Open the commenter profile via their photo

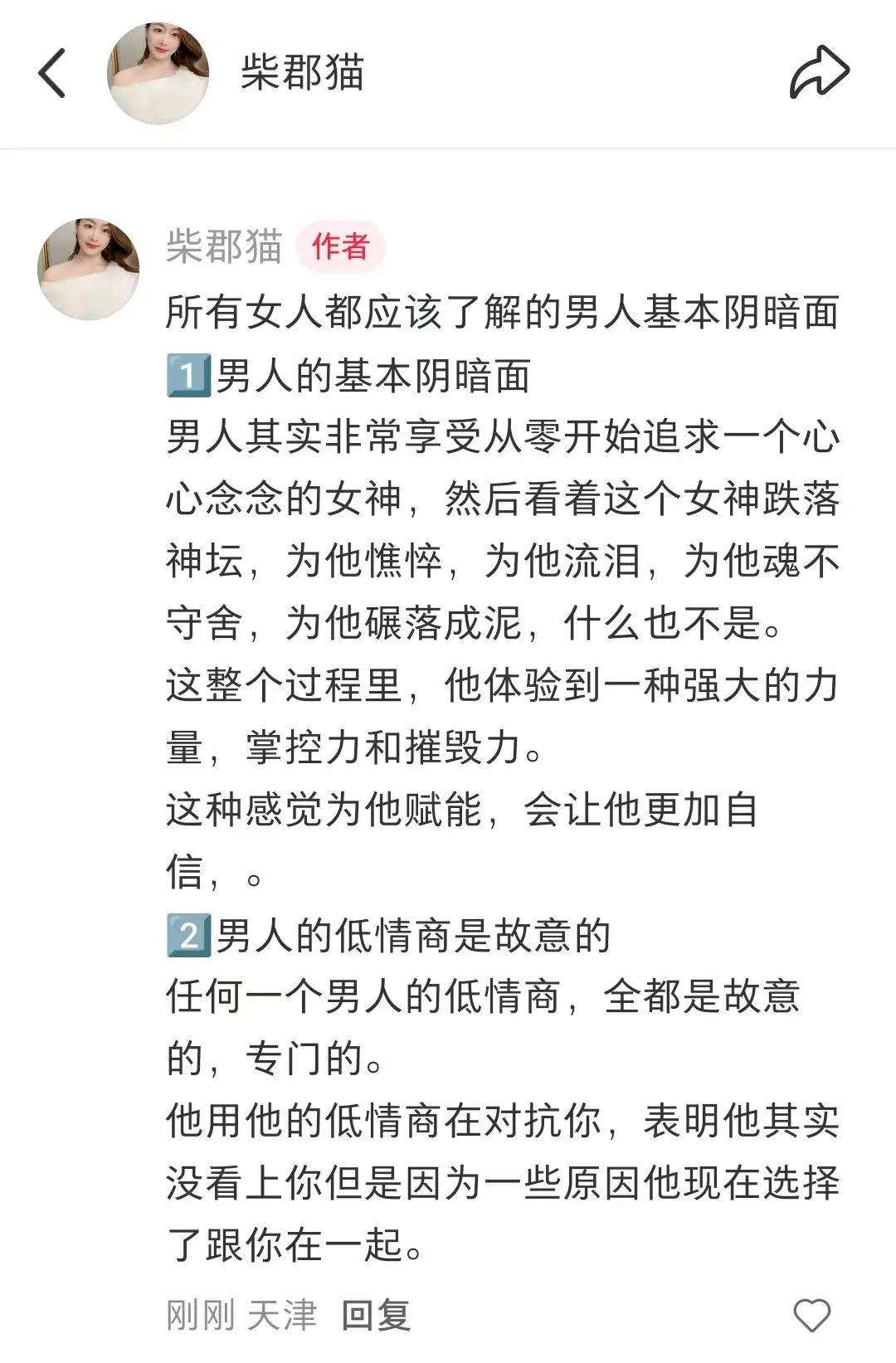90,266
